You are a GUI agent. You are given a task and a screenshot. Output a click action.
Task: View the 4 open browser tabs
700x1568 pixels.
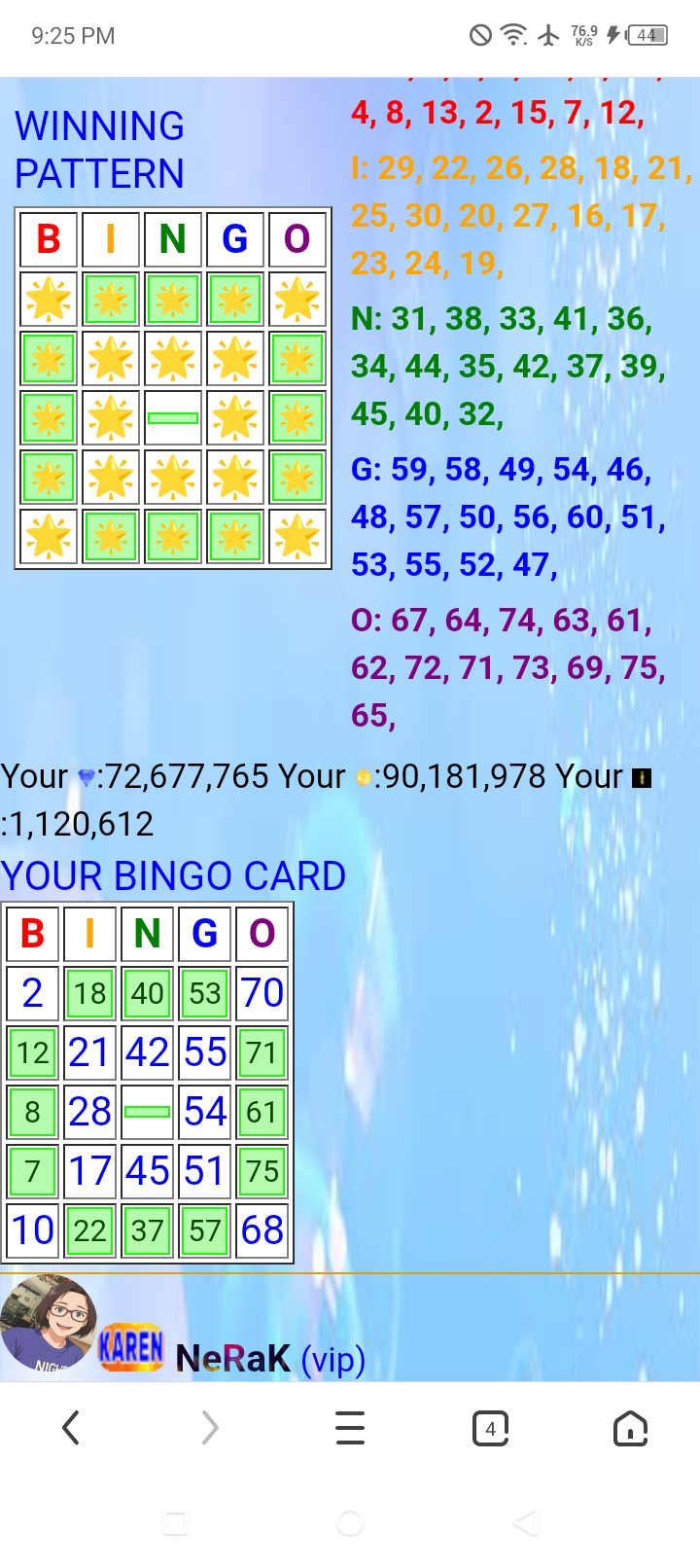(490, 1428)
